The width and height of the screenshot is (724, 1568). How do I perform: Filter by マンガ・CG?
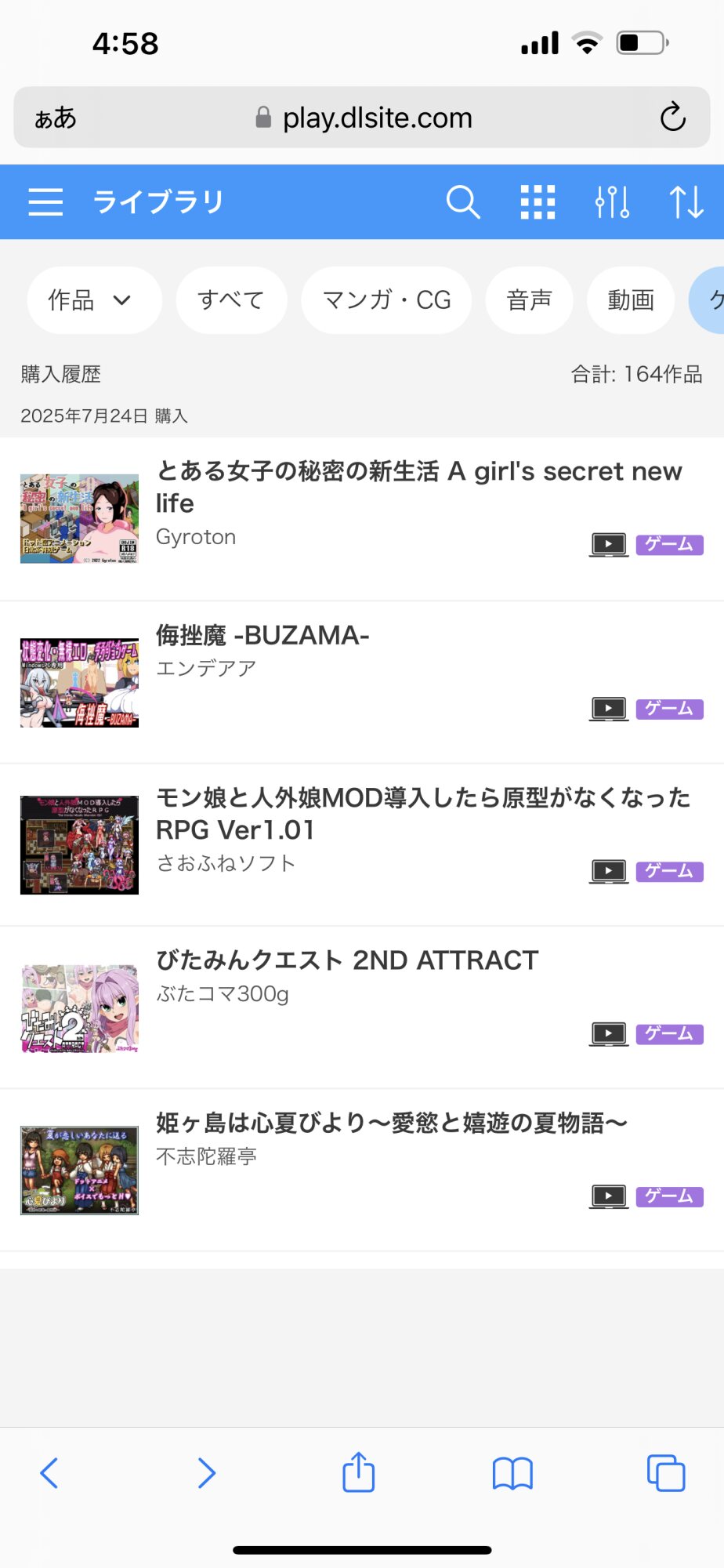click(x=386, y=300)
